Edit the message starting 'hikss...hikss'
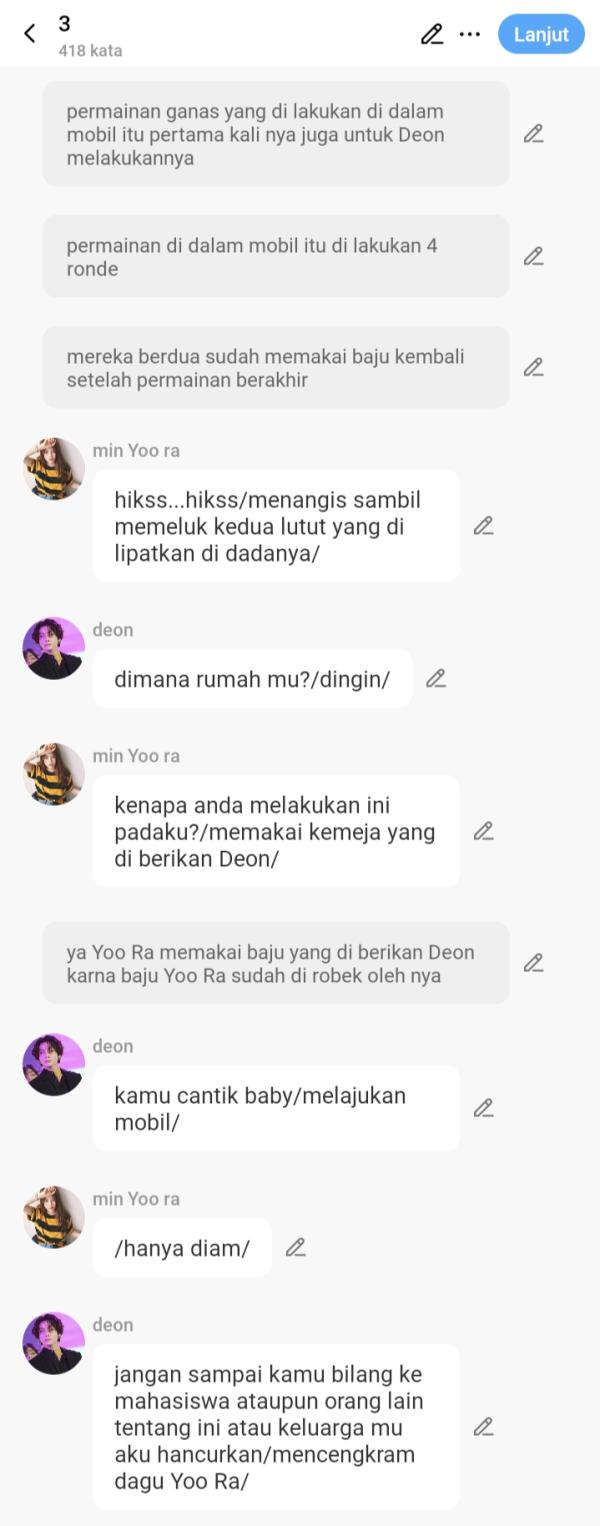This screenshot has height=1526, width=600. (484, 526)
